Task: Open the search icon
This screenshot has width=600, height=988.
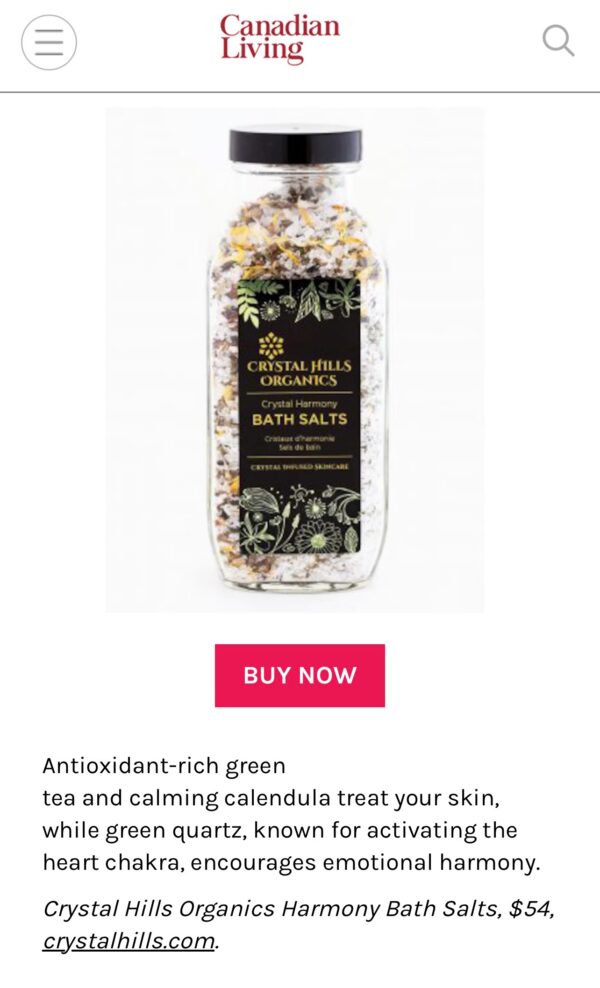Action: (x=558, y=41)
